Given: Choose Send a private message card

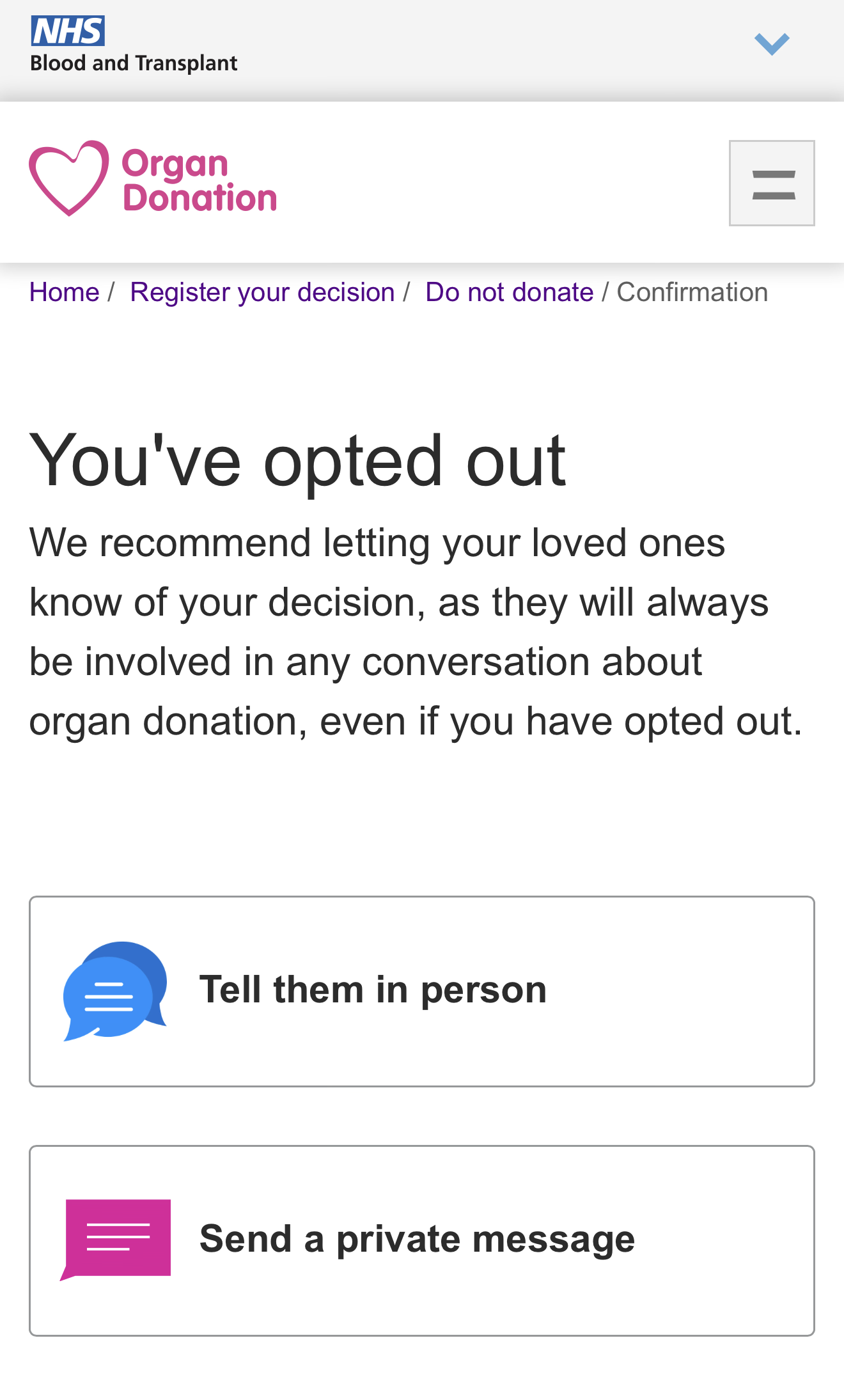Looking at the screenshot, I should (x=422, y=1240).
